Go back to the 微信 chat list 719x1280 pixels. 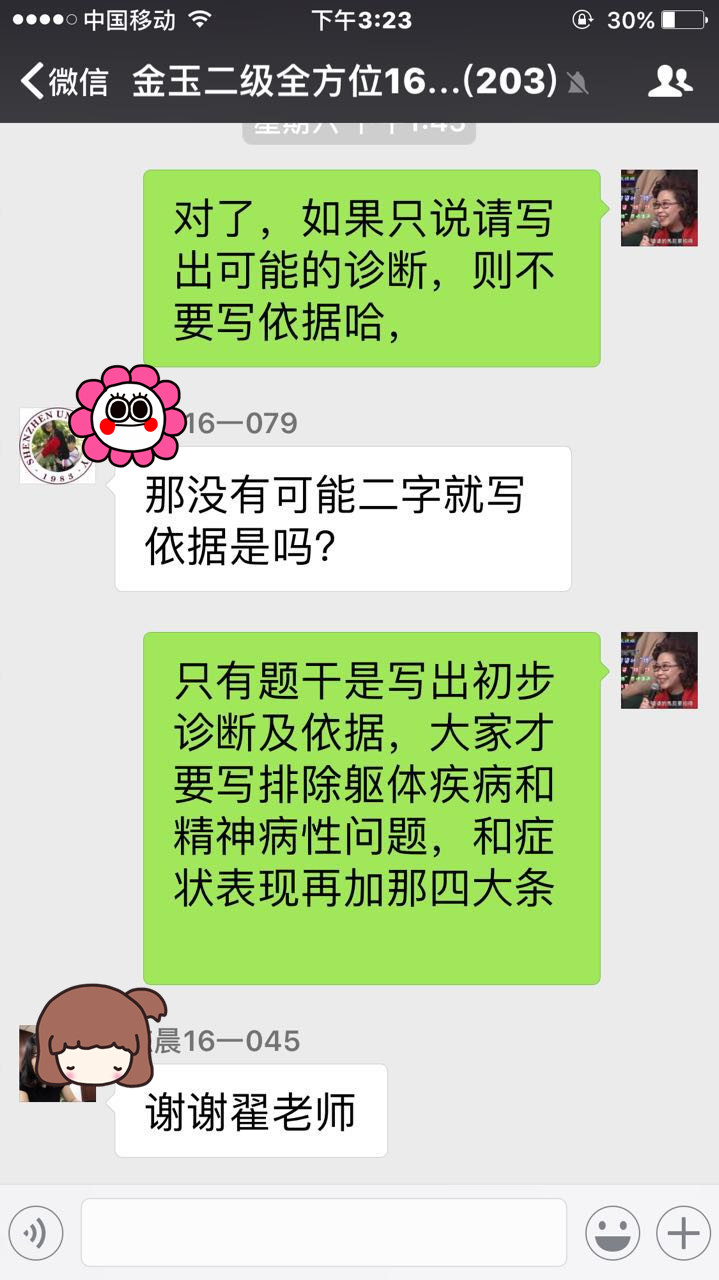[x=64, y=81]
